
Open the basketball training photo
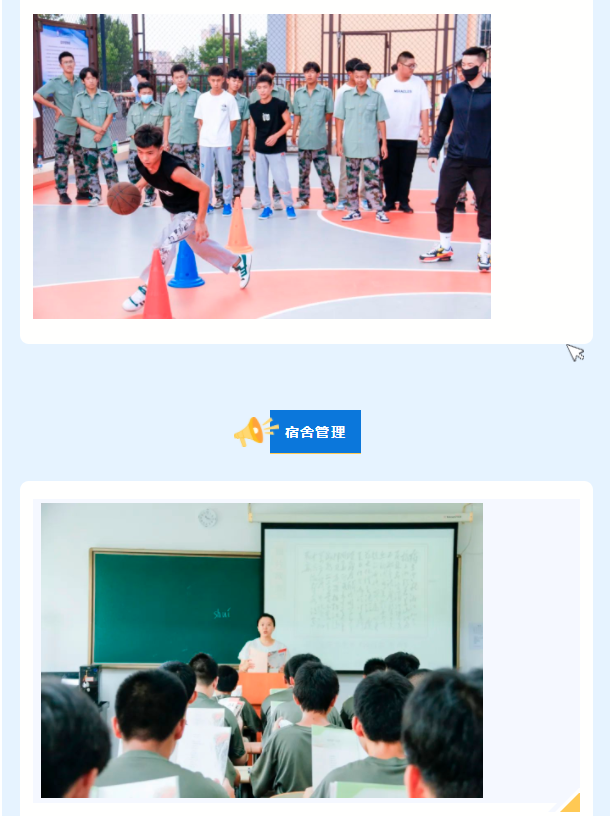click(x=262, y=166)
